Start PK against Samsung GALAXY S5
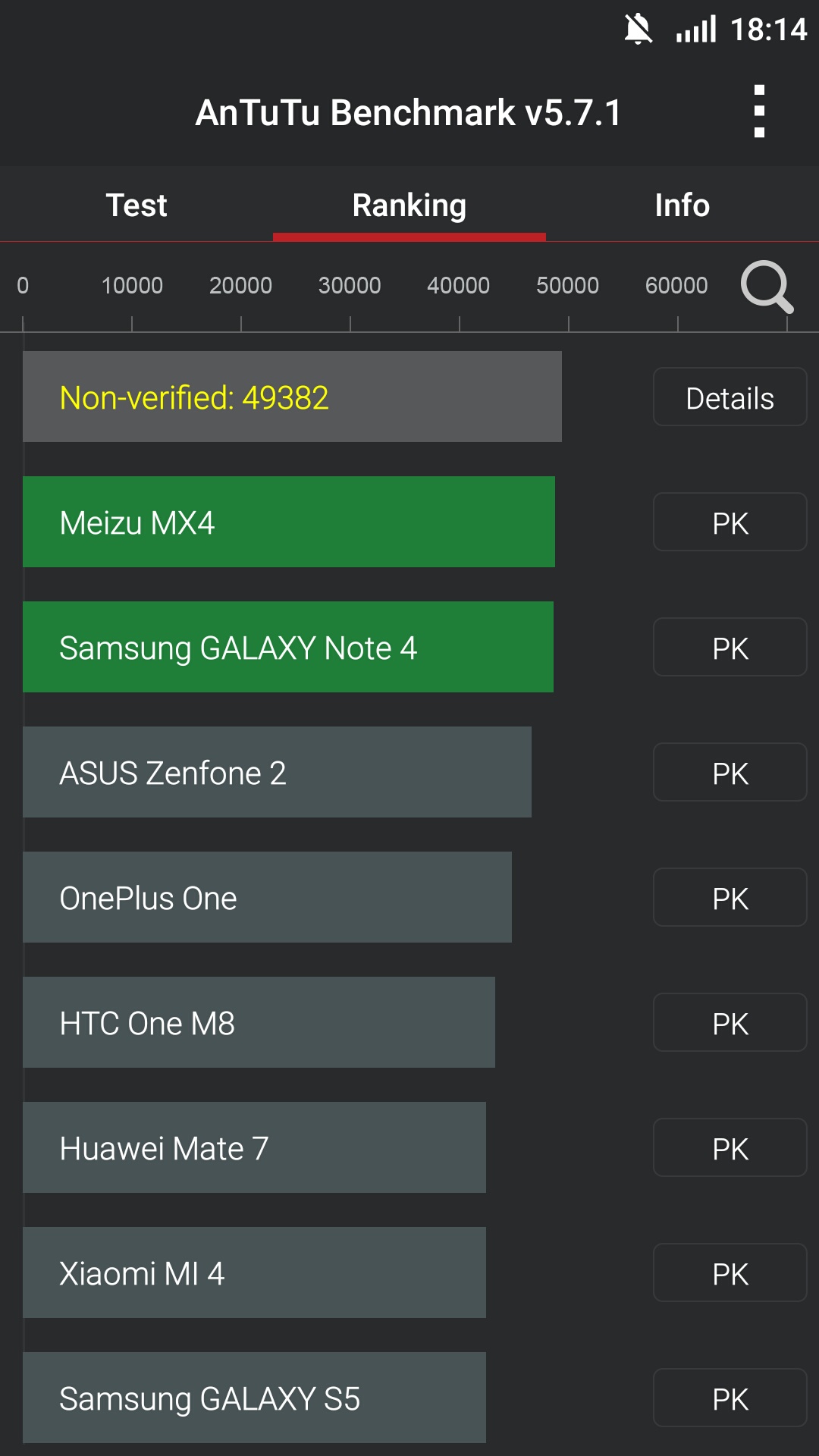Screen dimensions: 819x1456 (730, 1398)
